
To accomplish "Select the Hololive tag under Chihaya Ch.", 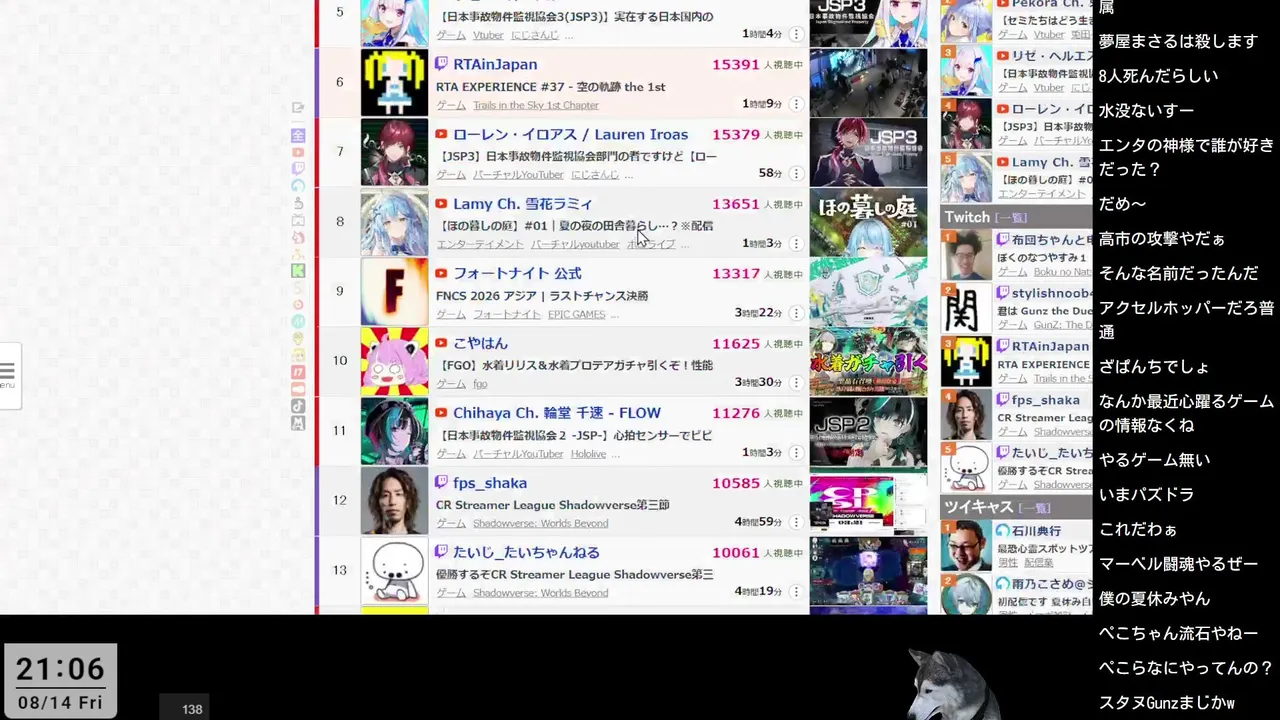I will click(588, 454).
